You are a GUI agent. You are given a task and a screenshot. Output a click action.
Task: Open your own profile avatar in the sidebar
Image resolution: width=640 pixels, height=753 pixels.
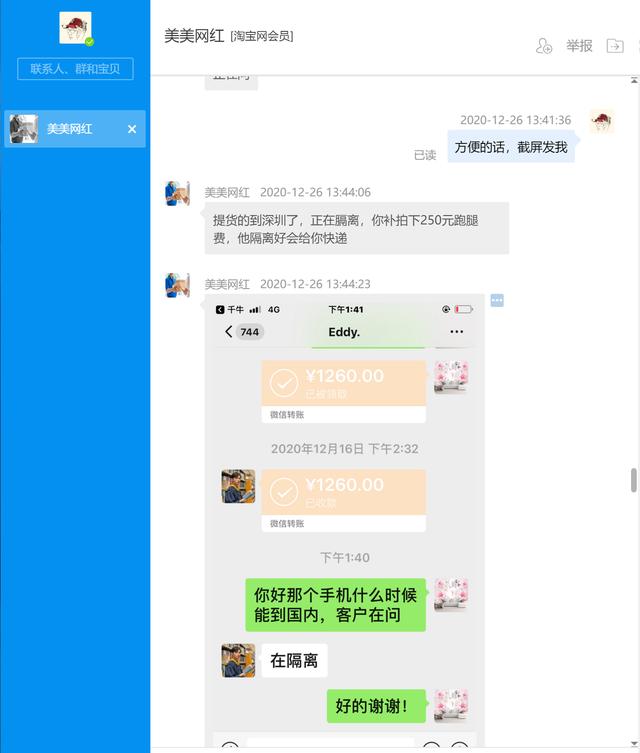point(75,28)
